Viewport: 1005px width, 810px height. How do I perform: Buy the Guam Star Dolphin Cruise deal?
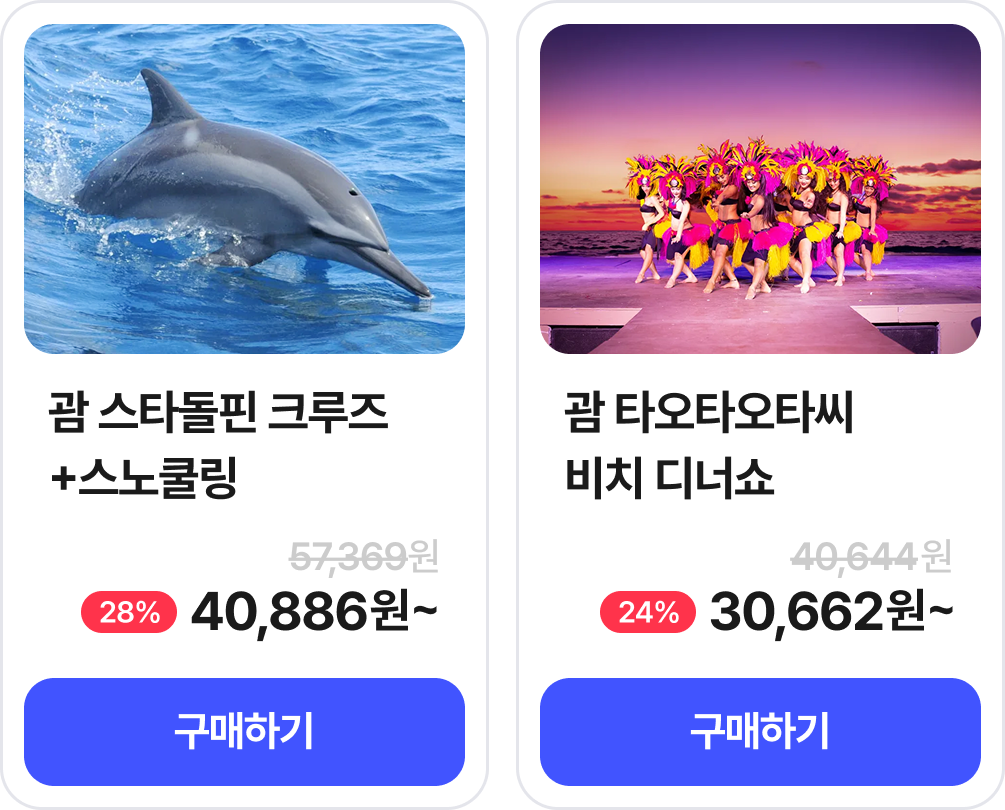(x=244, y=732)
